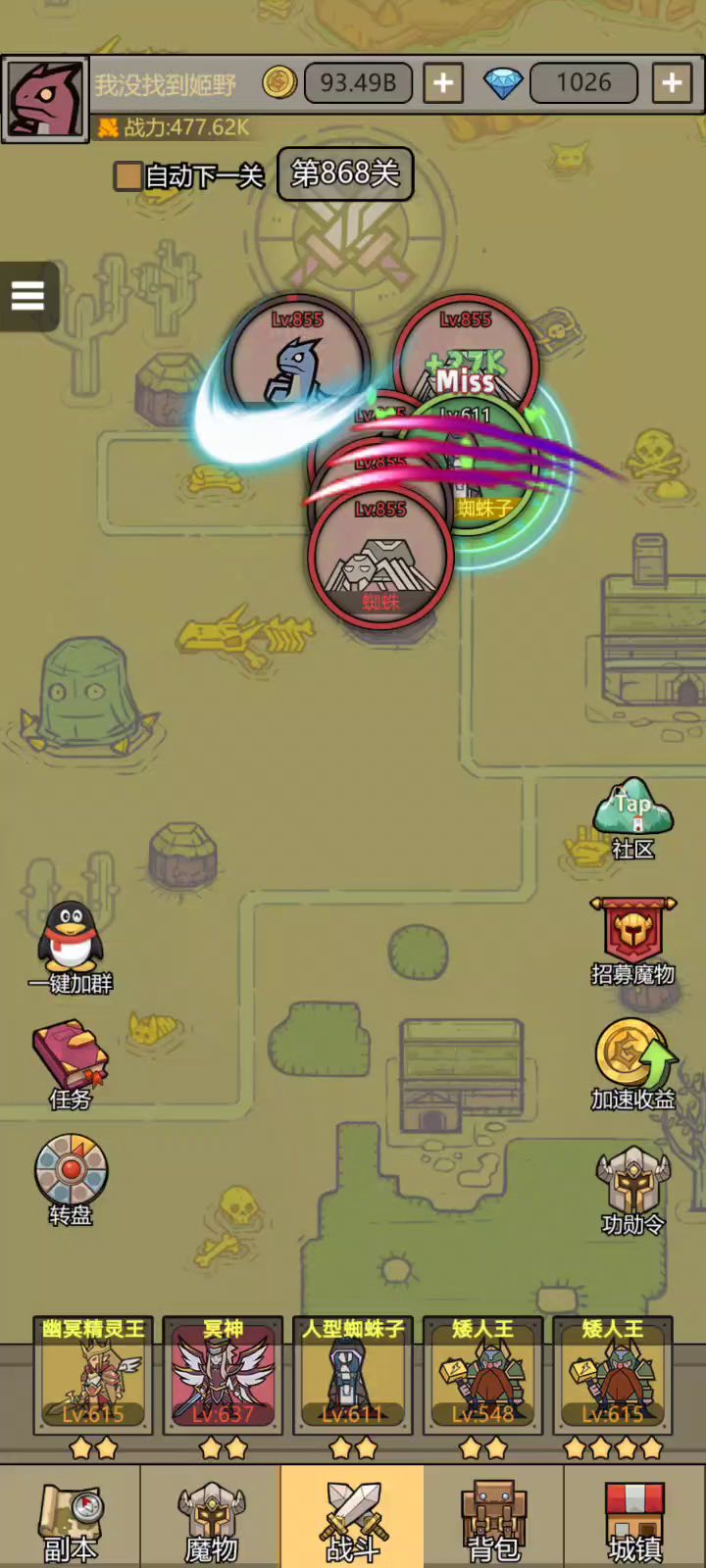Switch to the 副本 dungeon tab
This screenshot has width=706, height=1568.
click(x=71, y=1519)
